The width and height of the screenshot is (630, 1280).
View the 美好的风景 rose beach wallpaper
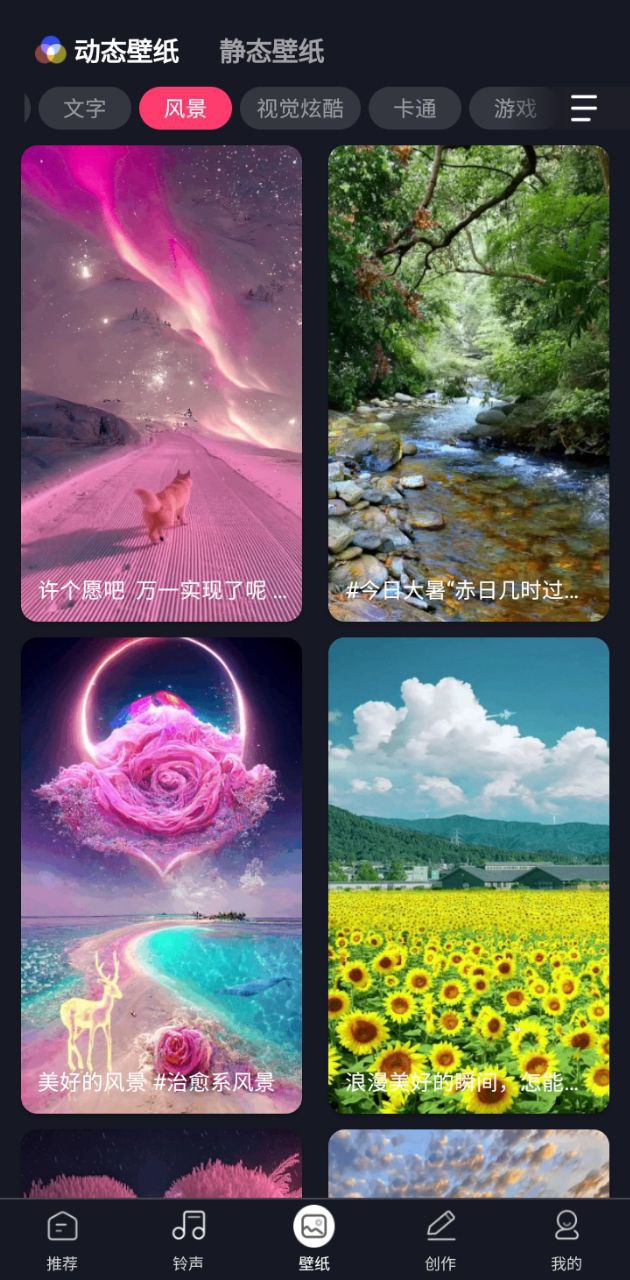161,876
